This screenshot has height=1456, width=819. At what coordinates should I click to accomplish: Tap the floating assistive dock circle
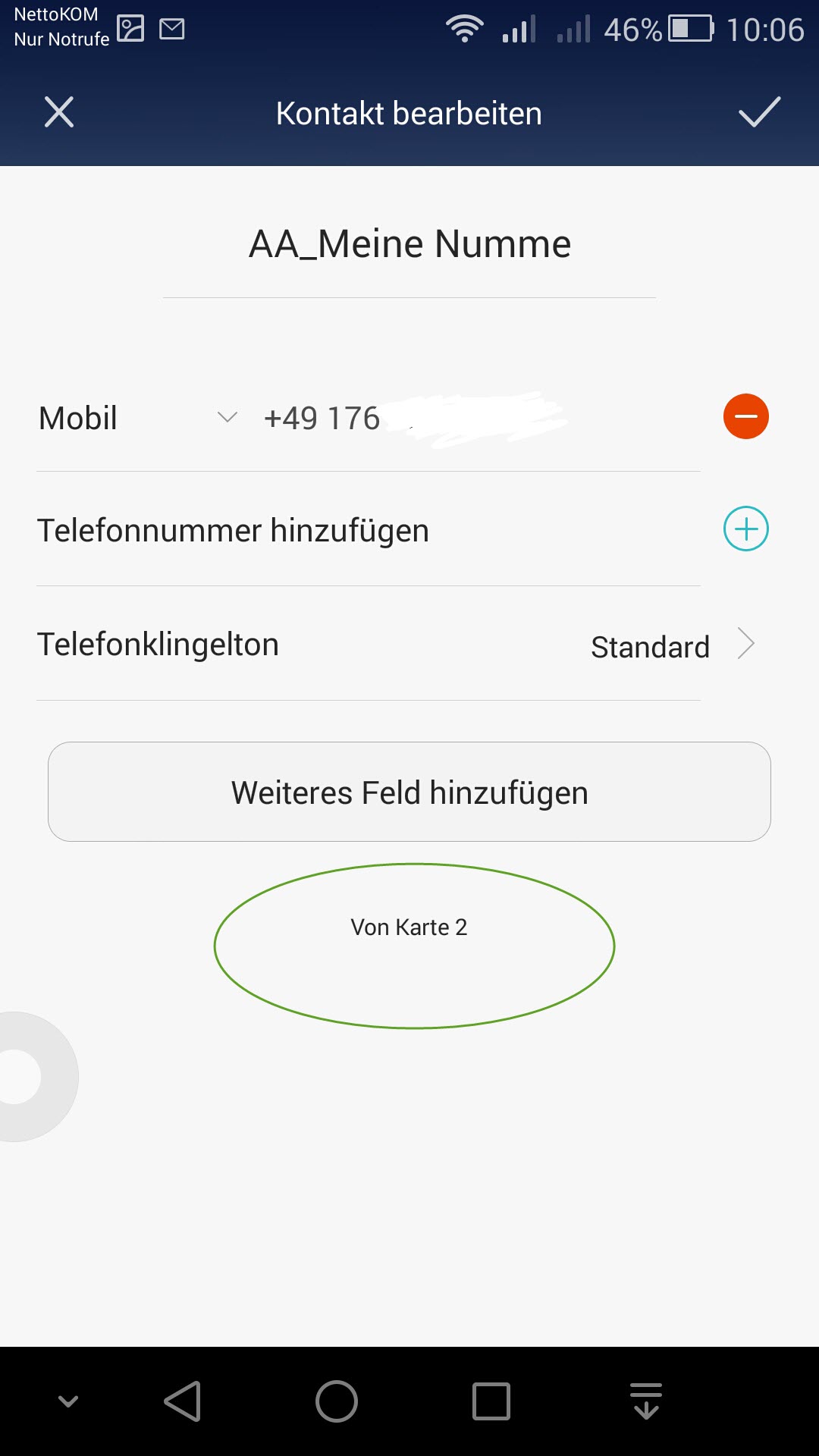pos(29,1077)
